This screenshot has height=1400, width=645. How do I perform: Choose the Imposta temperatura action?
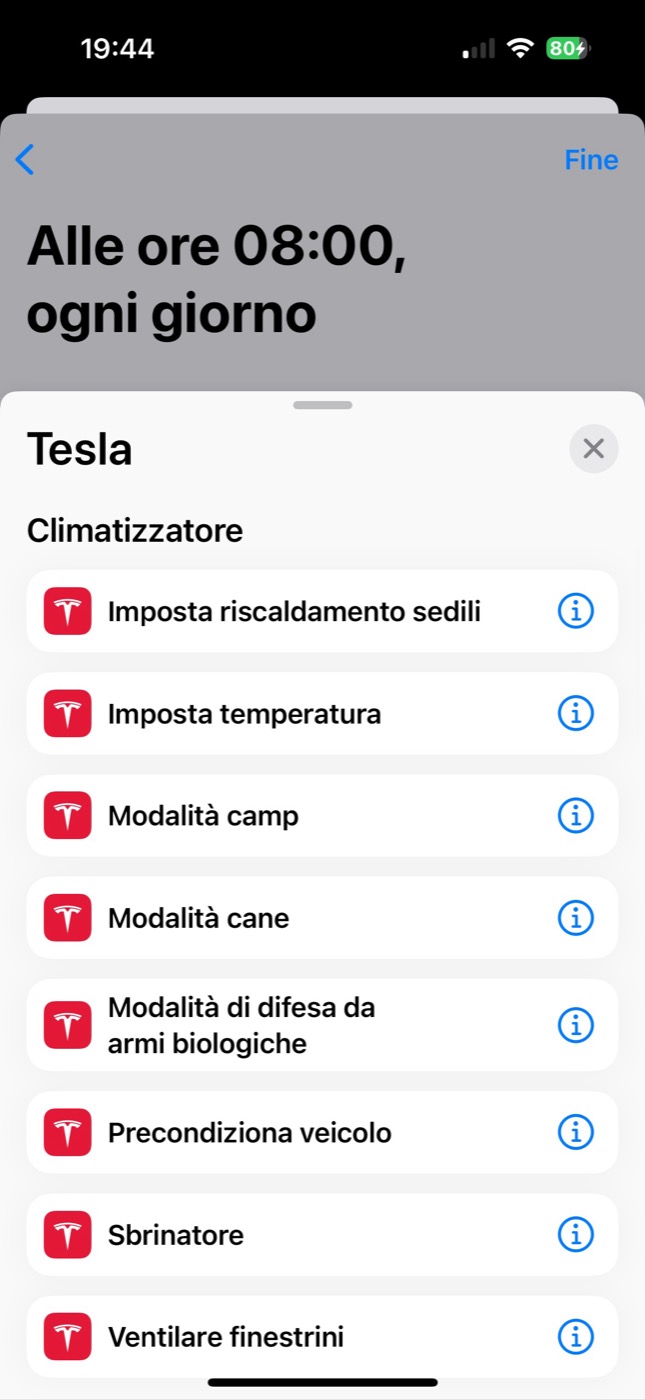(x=244, y=714)
